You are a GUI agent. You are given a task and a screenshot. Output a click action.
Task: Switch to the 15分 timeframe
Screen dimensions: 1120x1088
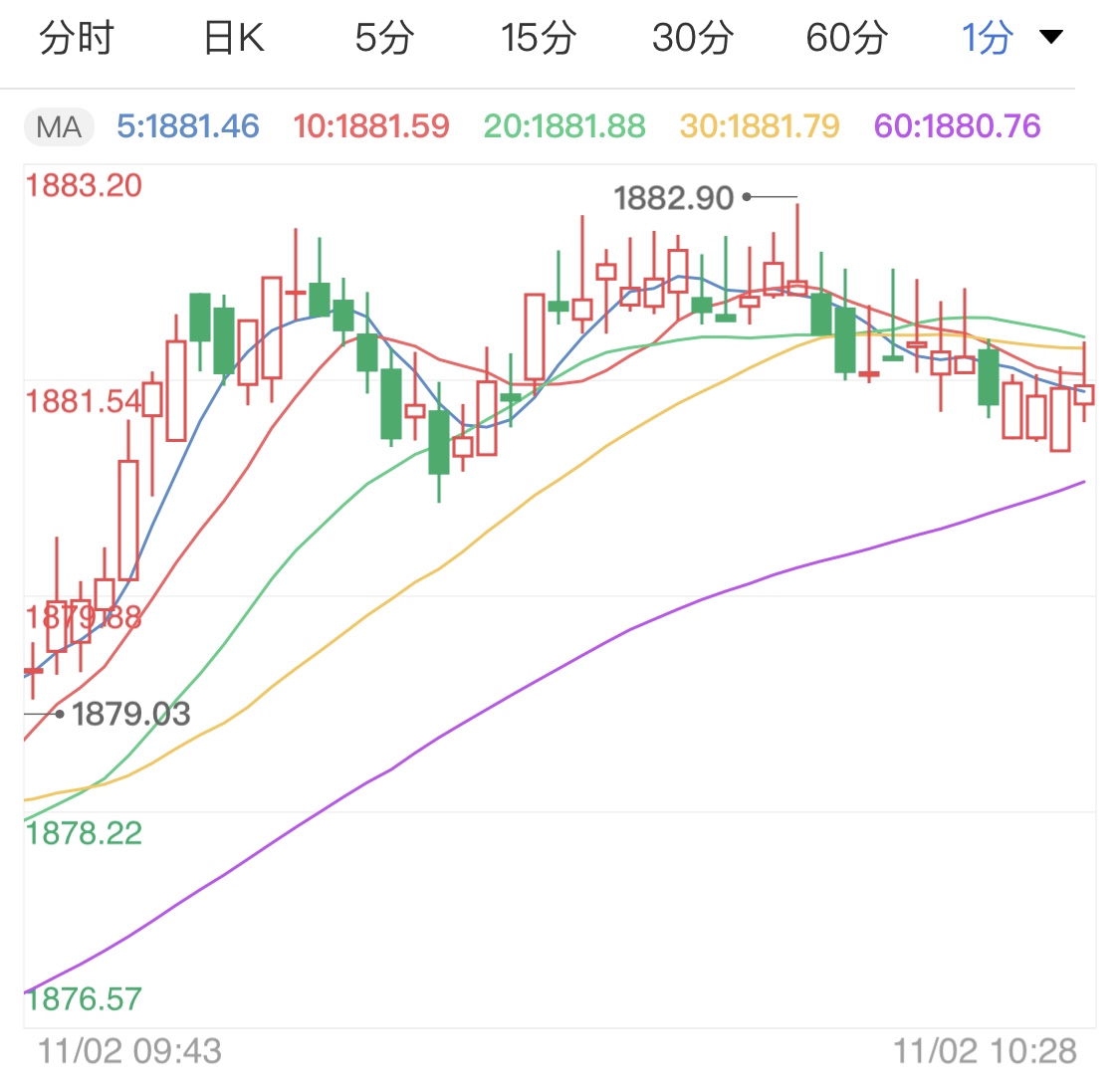tap(538, 39)
